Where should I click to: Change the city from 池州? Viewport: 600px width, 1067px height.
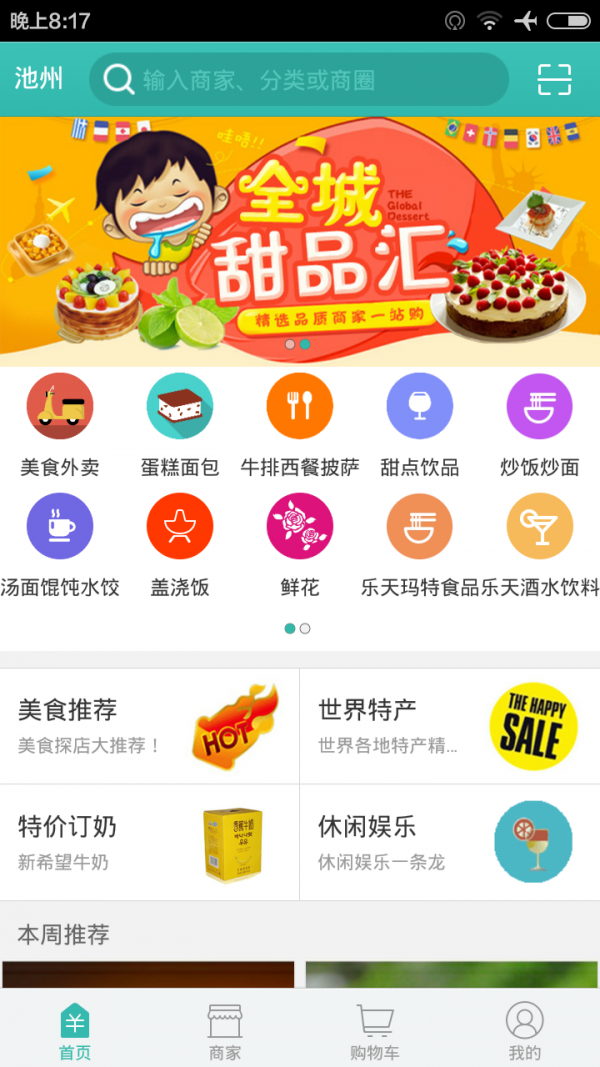[x=39, y=79]
